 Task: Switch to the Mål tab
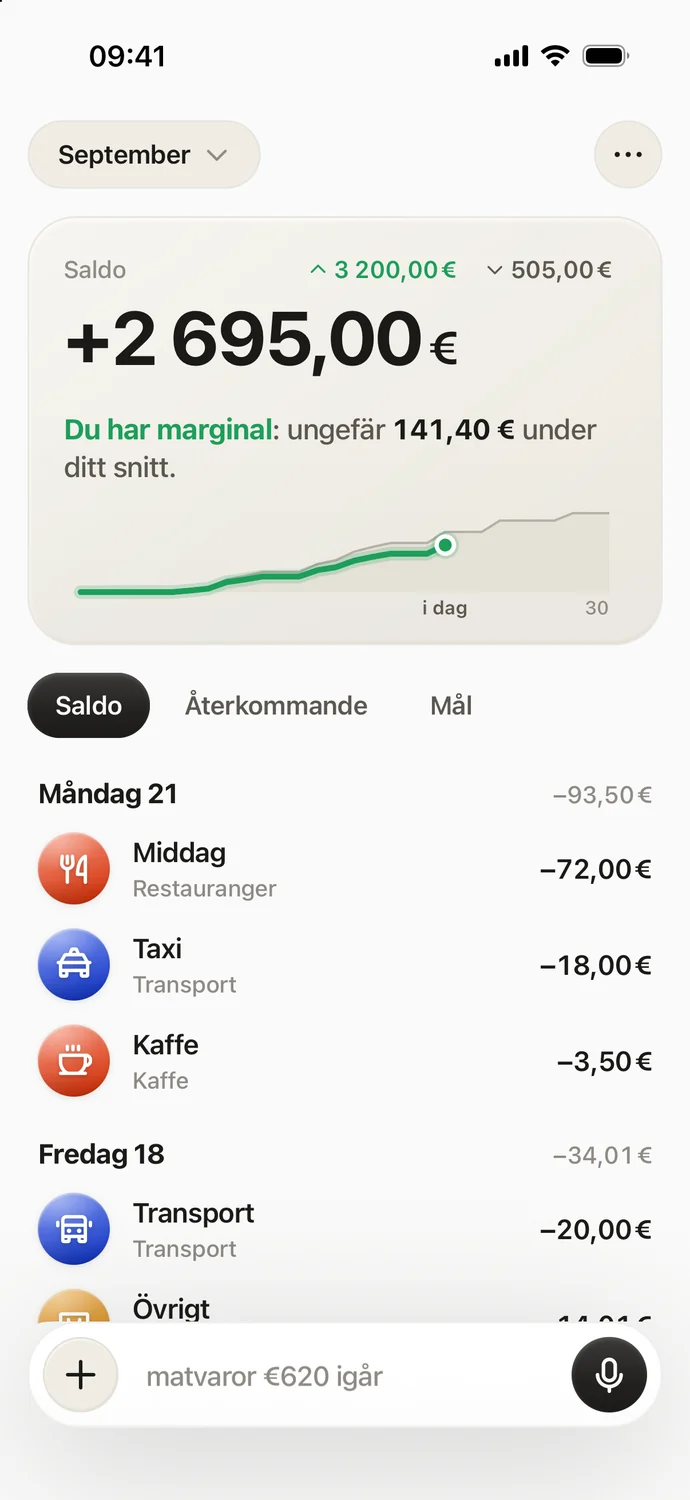tap(451, 706)
